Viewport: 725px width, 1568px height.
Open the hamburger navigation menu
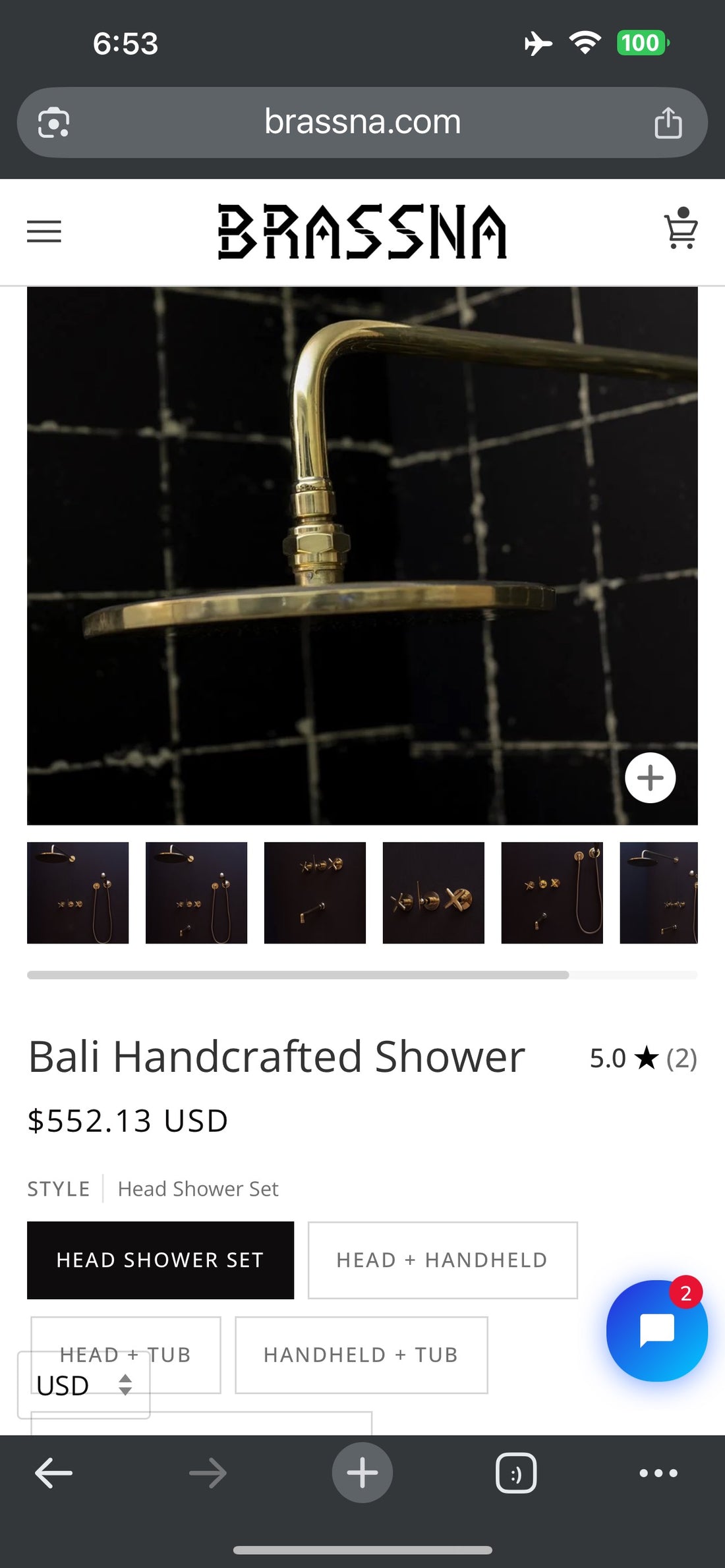pos(44,231)
